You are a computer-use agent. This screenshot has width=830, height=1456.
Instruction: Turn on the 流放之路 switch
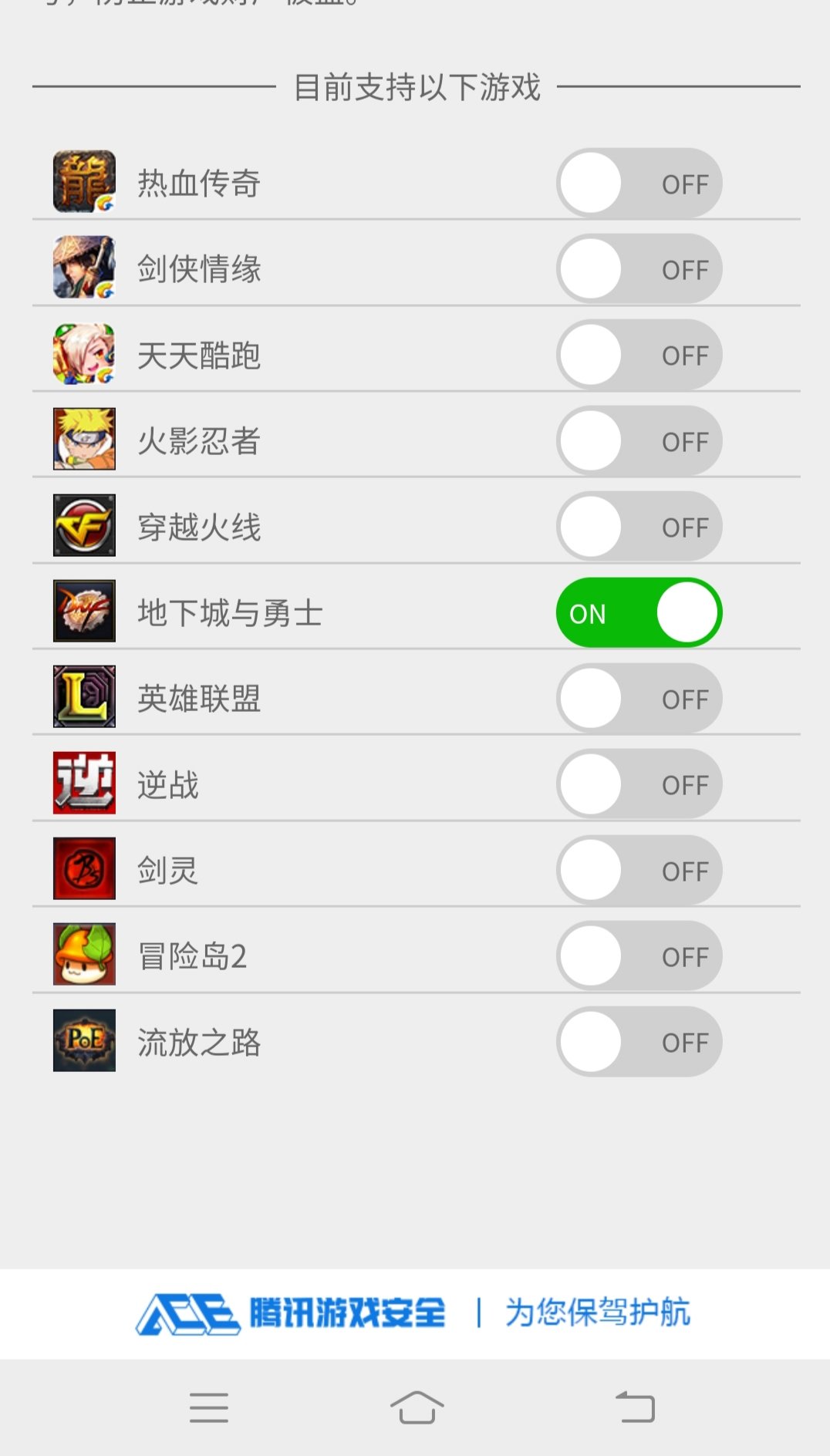coord(639,1042)
